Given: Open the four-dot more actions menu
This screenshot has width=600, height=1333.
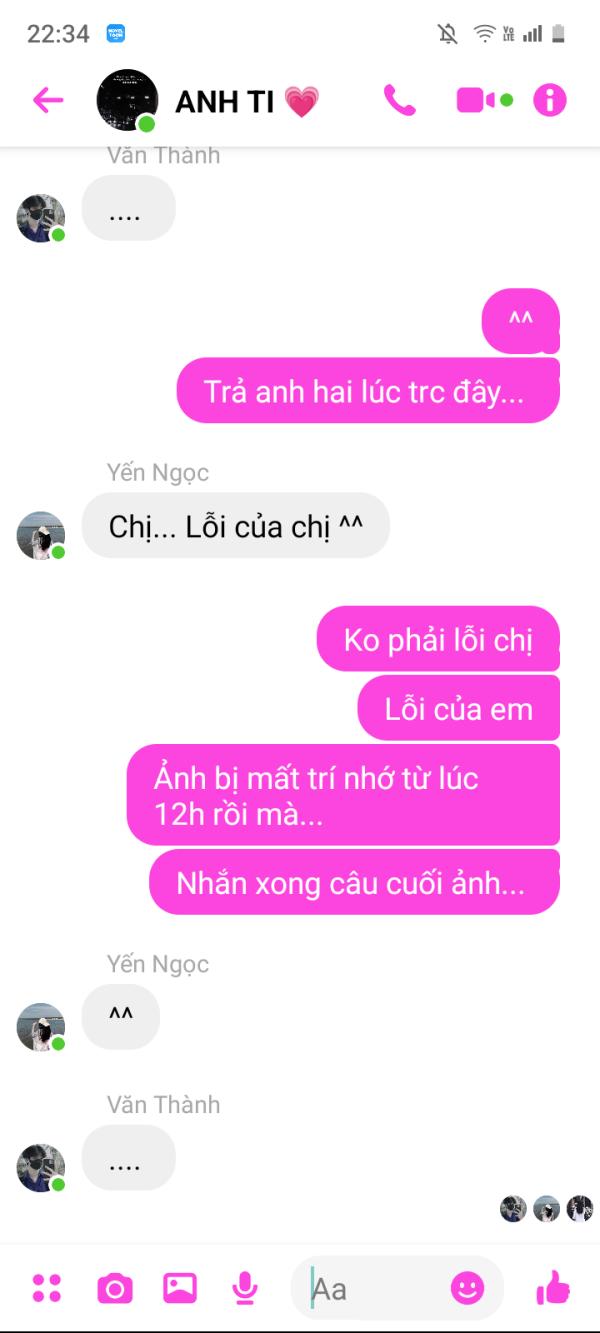Looking at the screenshot, I should pos(47,1288).
